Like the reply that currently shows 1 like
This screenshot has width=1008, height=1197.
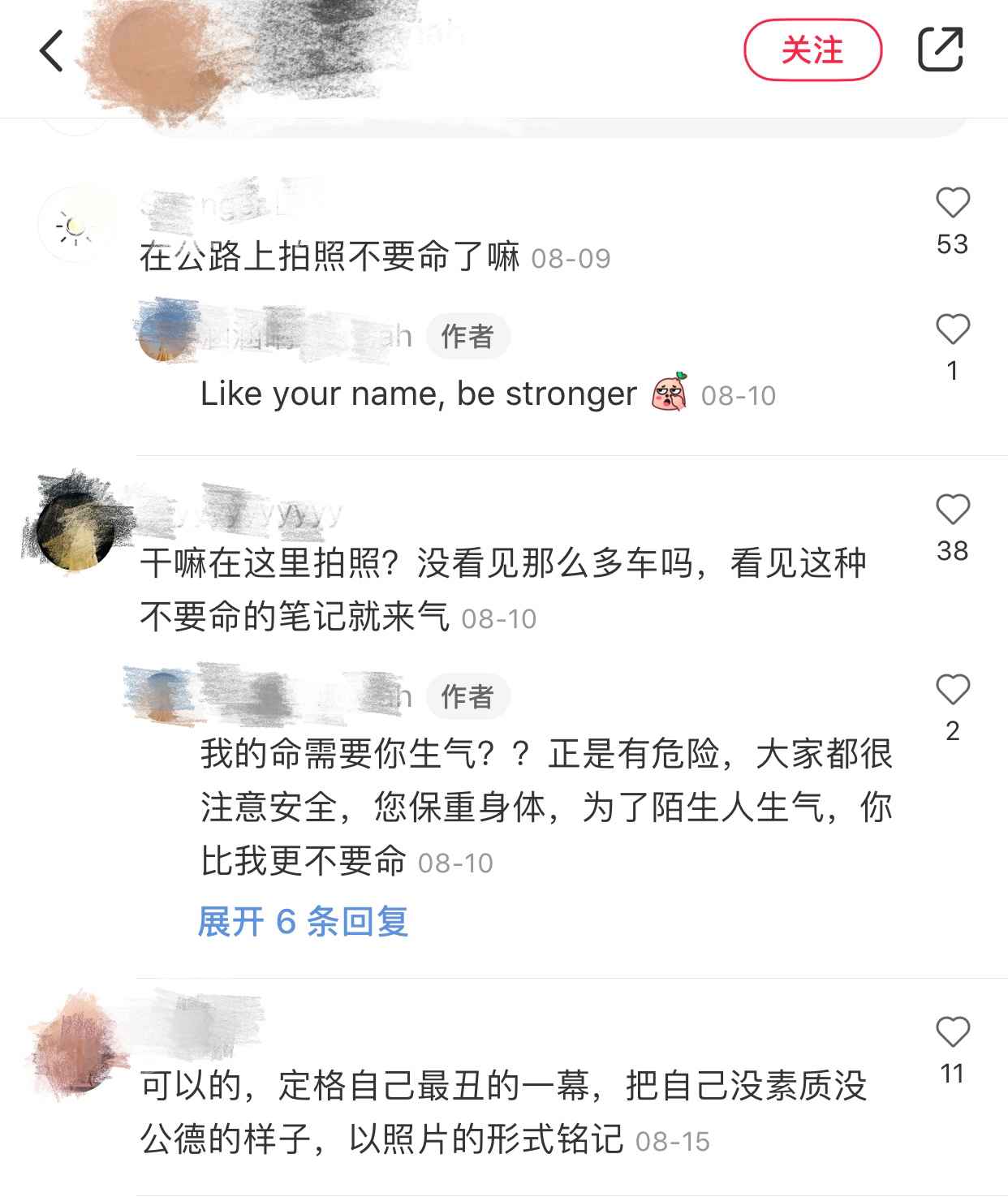point(951,329)
